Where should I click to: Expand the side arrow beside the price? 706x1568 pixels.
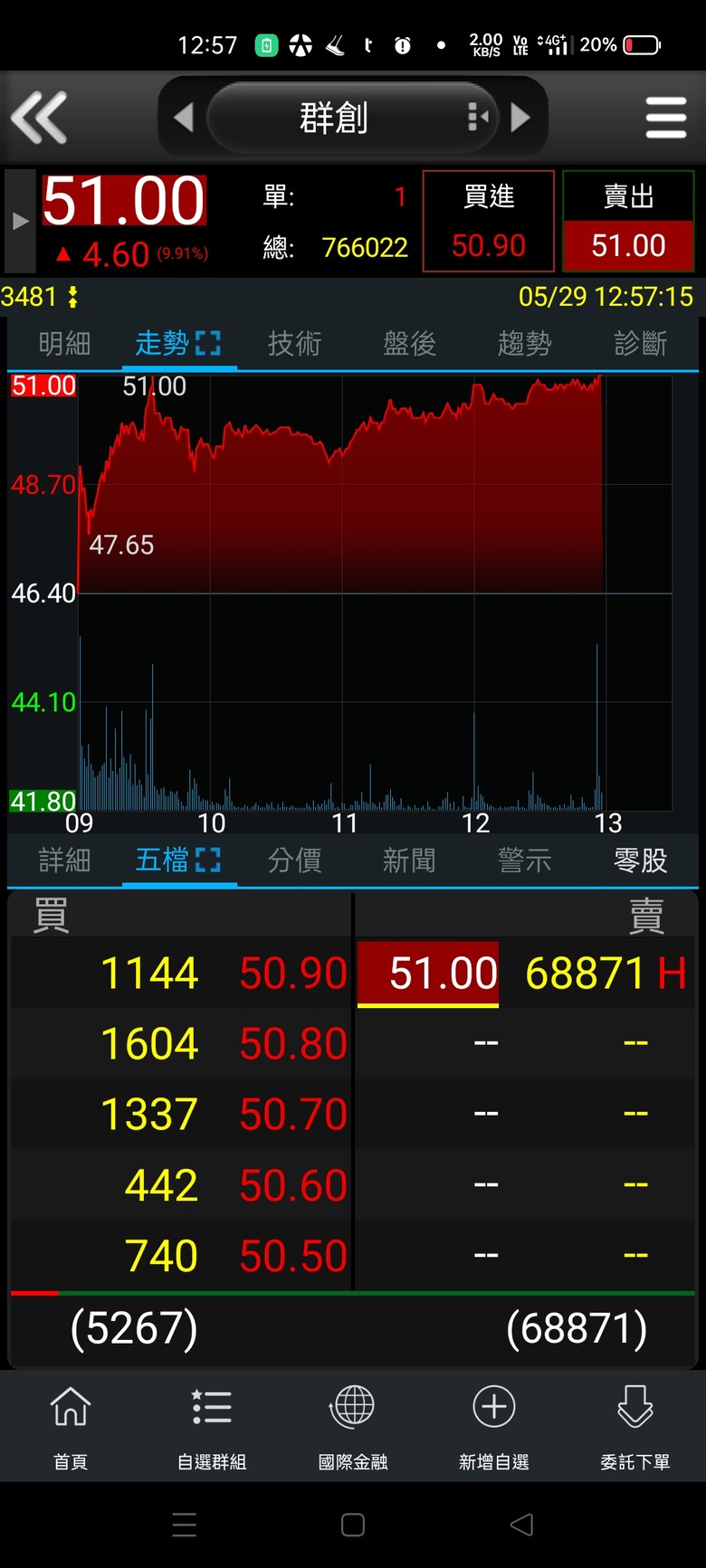click(20, 221)
